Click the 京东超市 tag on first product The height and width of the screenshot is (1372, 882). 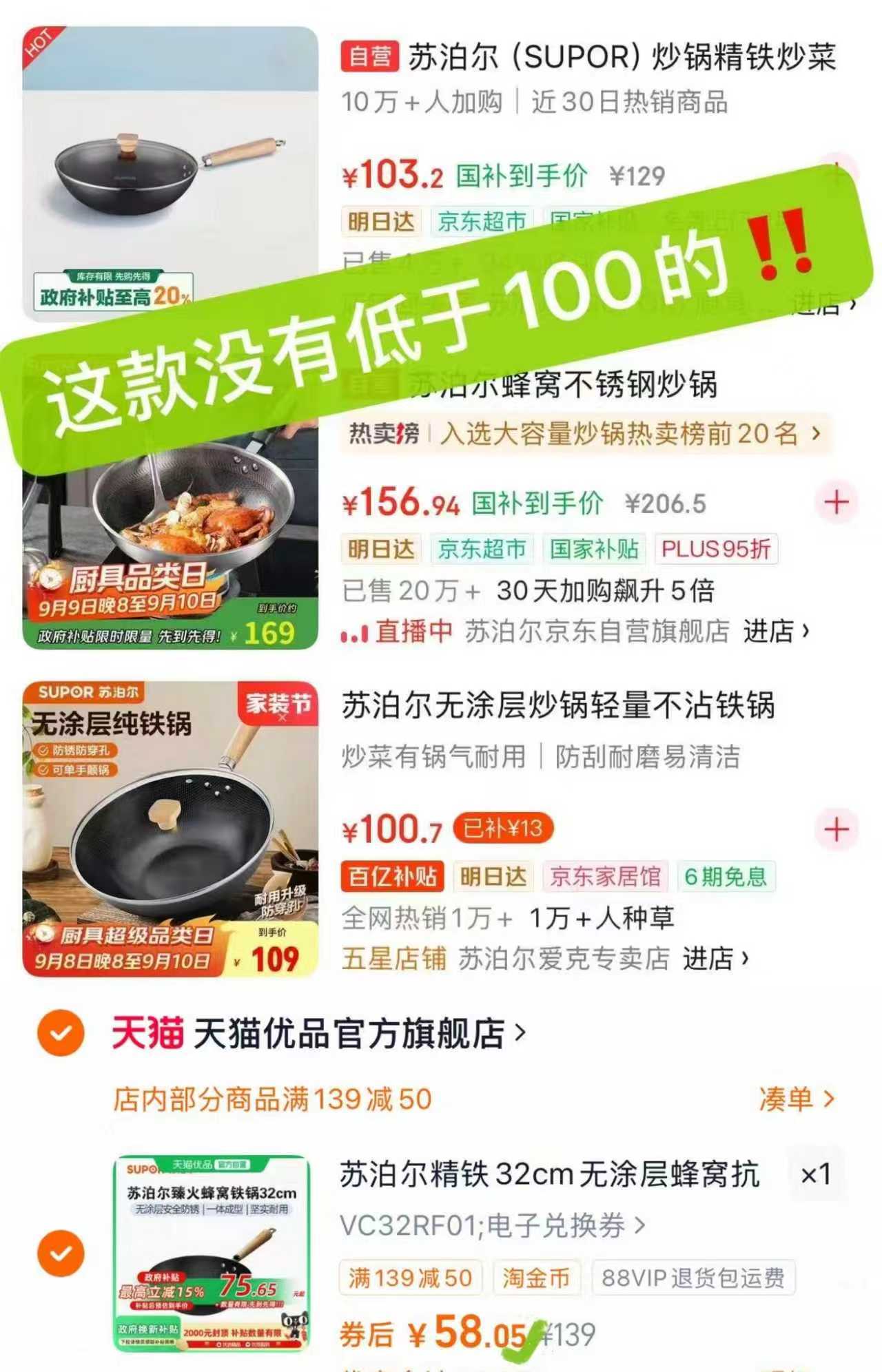(x=482, y=221)
